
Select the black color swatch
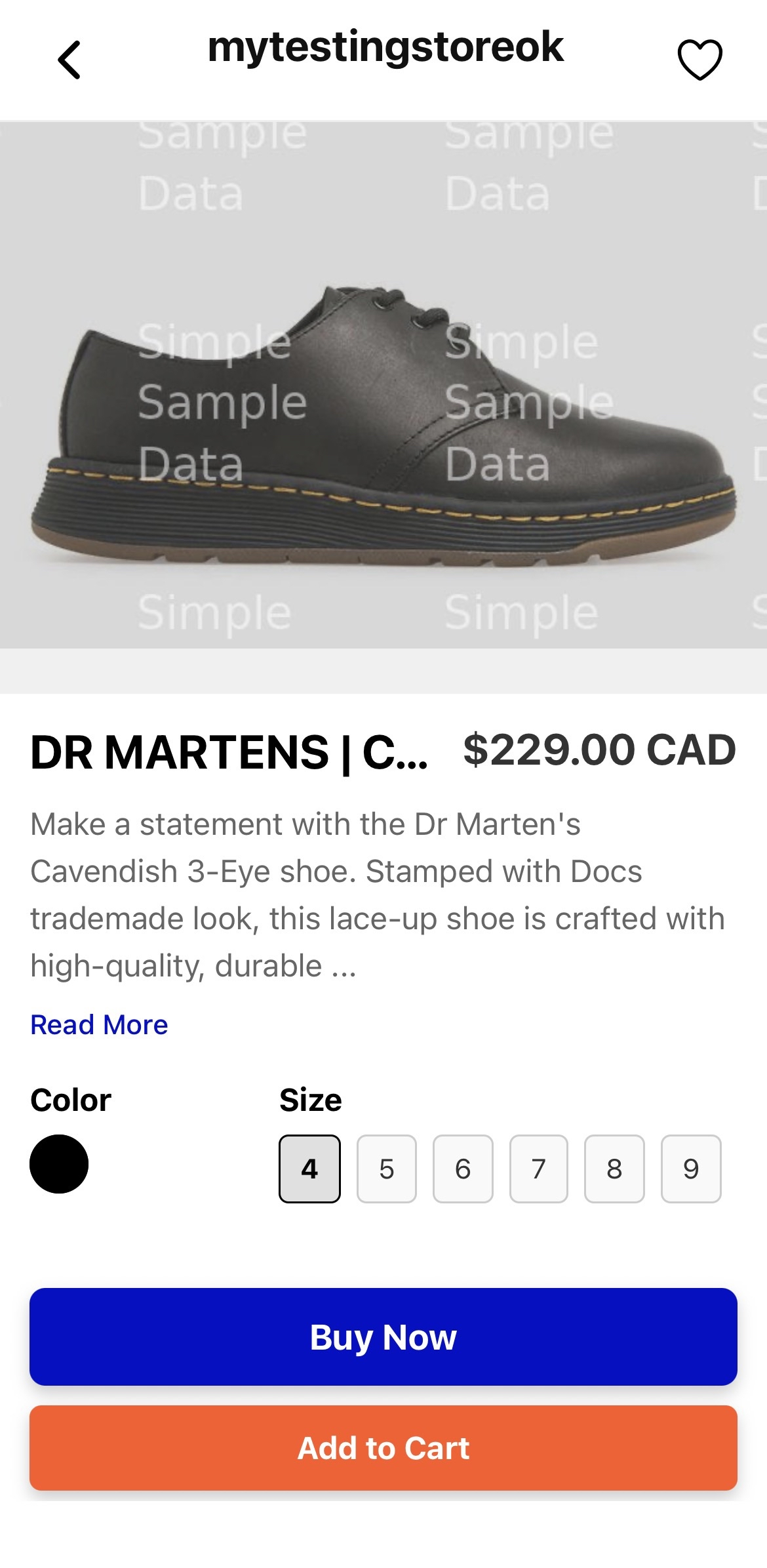(x=59, y=1164)
